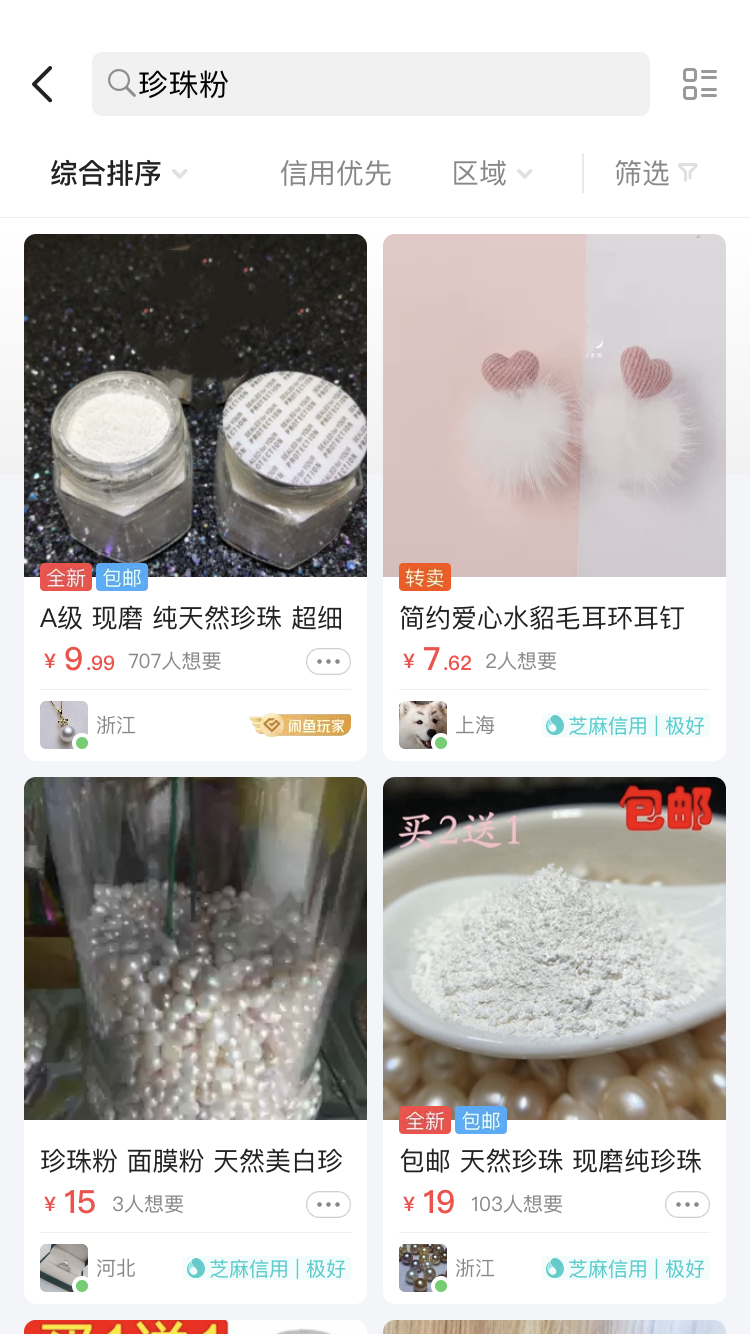Screen dimensions: 750x1334
Task: View the 河北 seller's avatar profile
Action: pos(64,1268)
